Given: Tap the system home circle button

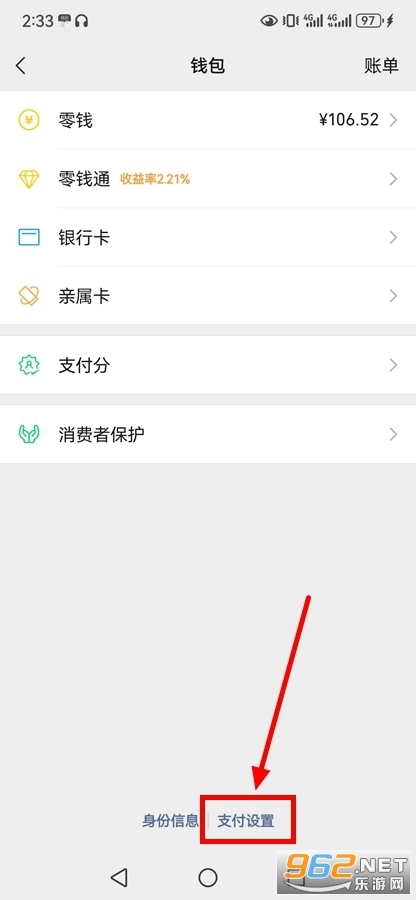Looking at the screenshot, I should tap(208, 876).
